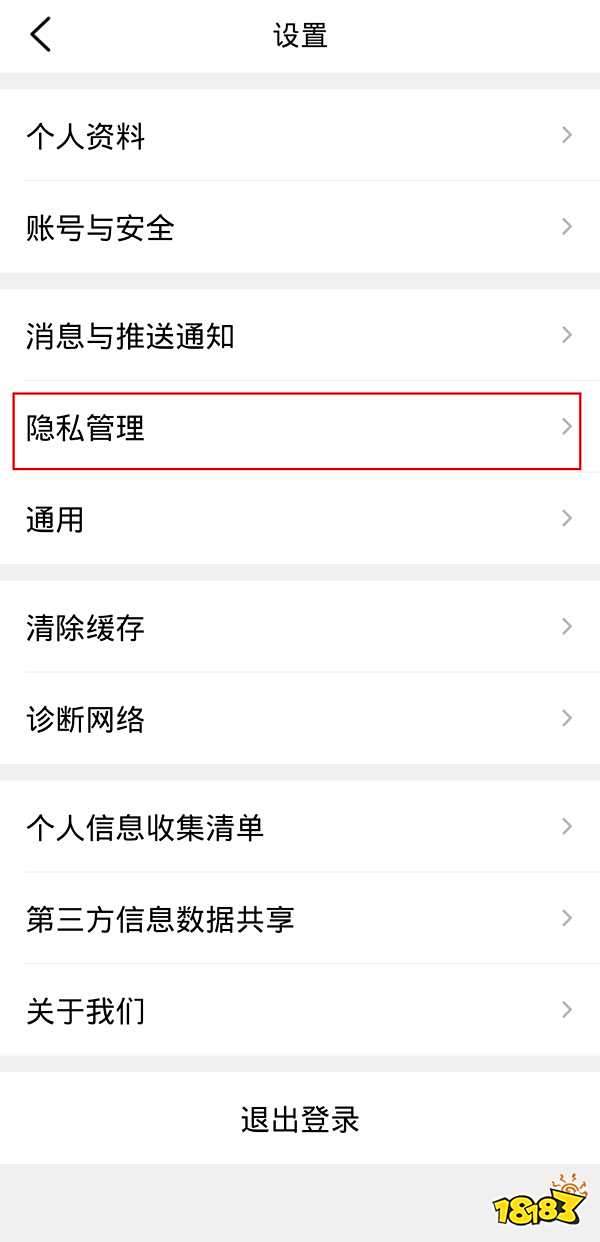The image size is (600, 1242).
Task: Go back using the top-left arrow
Action: pyautogui.click(x=40, y=36)
